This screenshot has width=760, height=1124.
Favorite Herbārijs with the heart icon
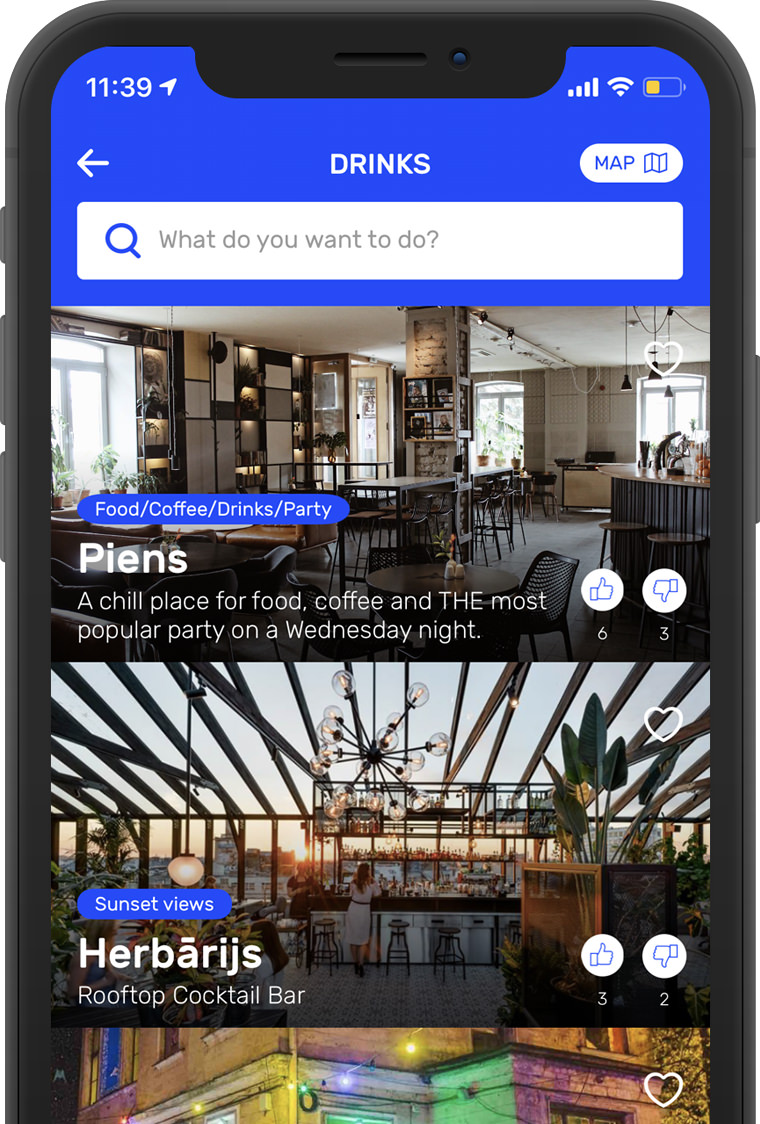662,724
